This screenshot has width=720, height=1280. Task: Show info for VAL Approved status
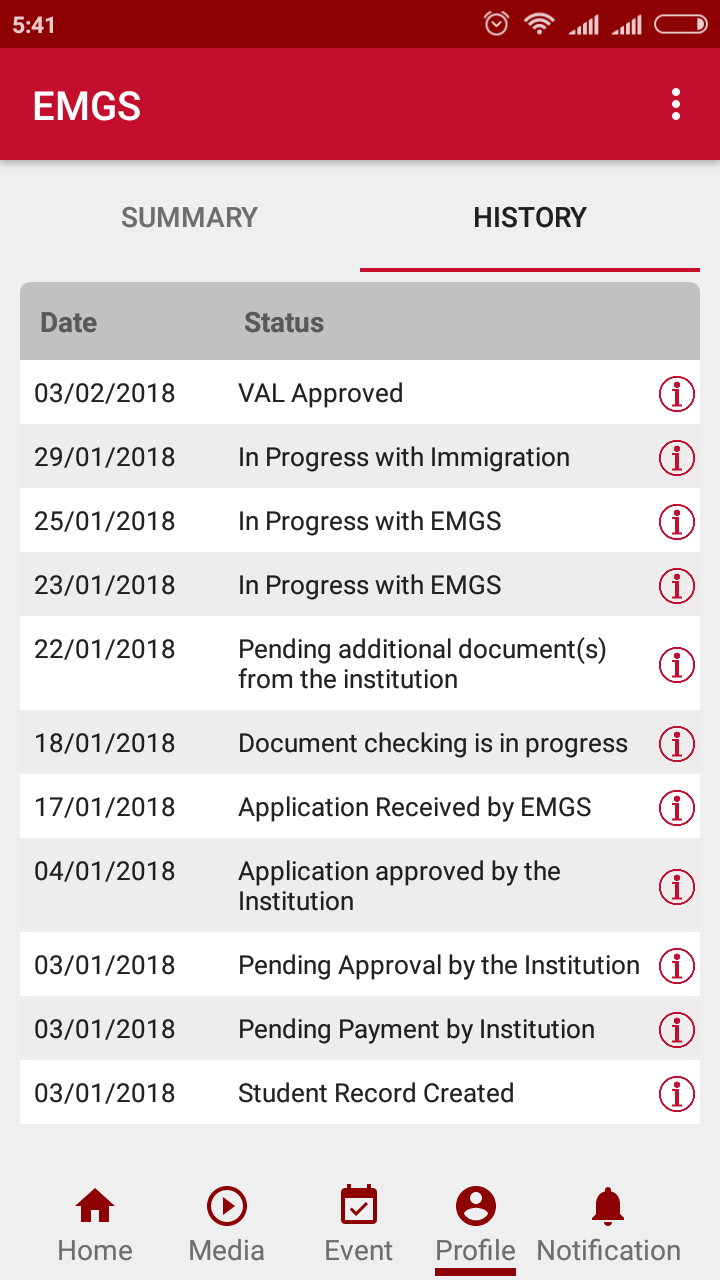tap(677, 394)
